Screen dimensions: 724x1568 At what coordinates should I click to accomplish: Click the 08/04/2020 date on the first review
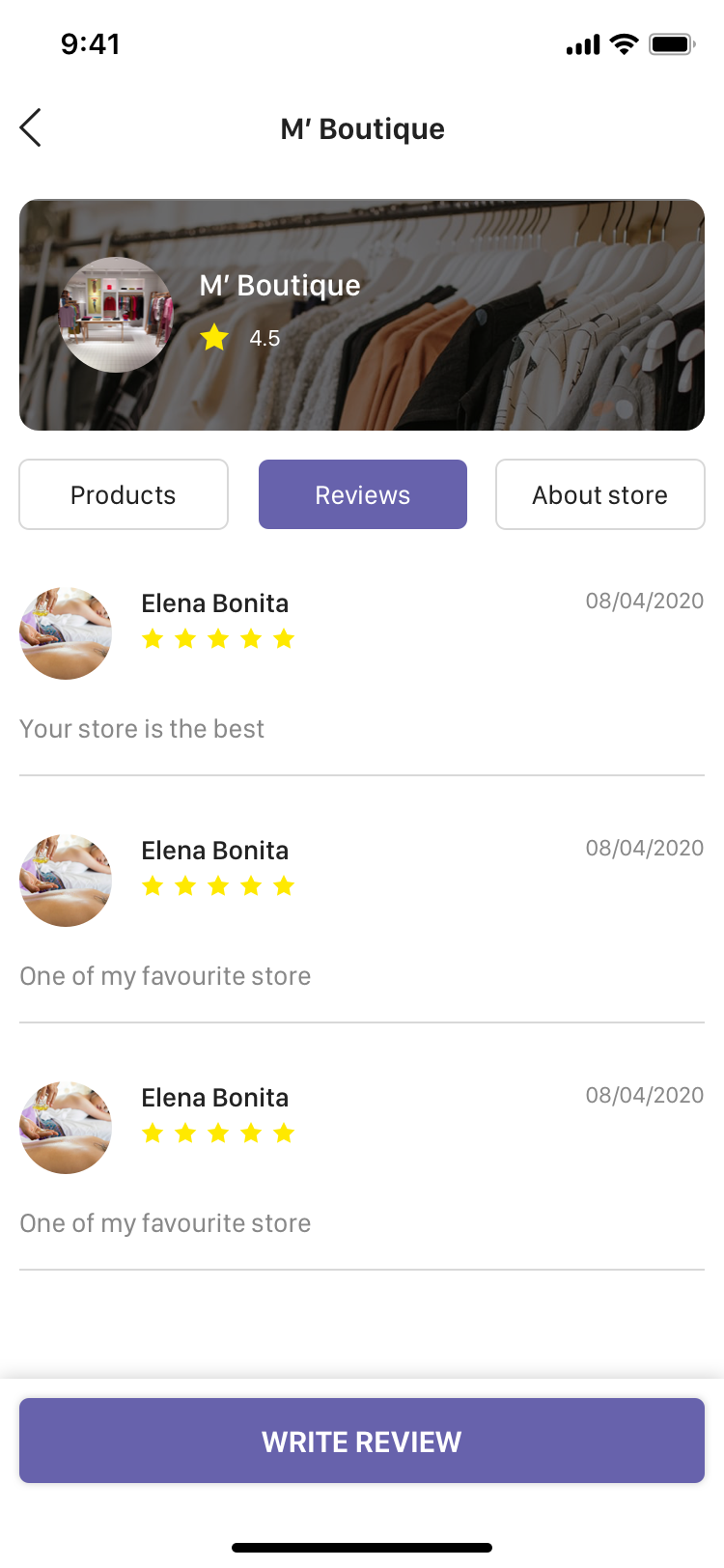point(645,601)
